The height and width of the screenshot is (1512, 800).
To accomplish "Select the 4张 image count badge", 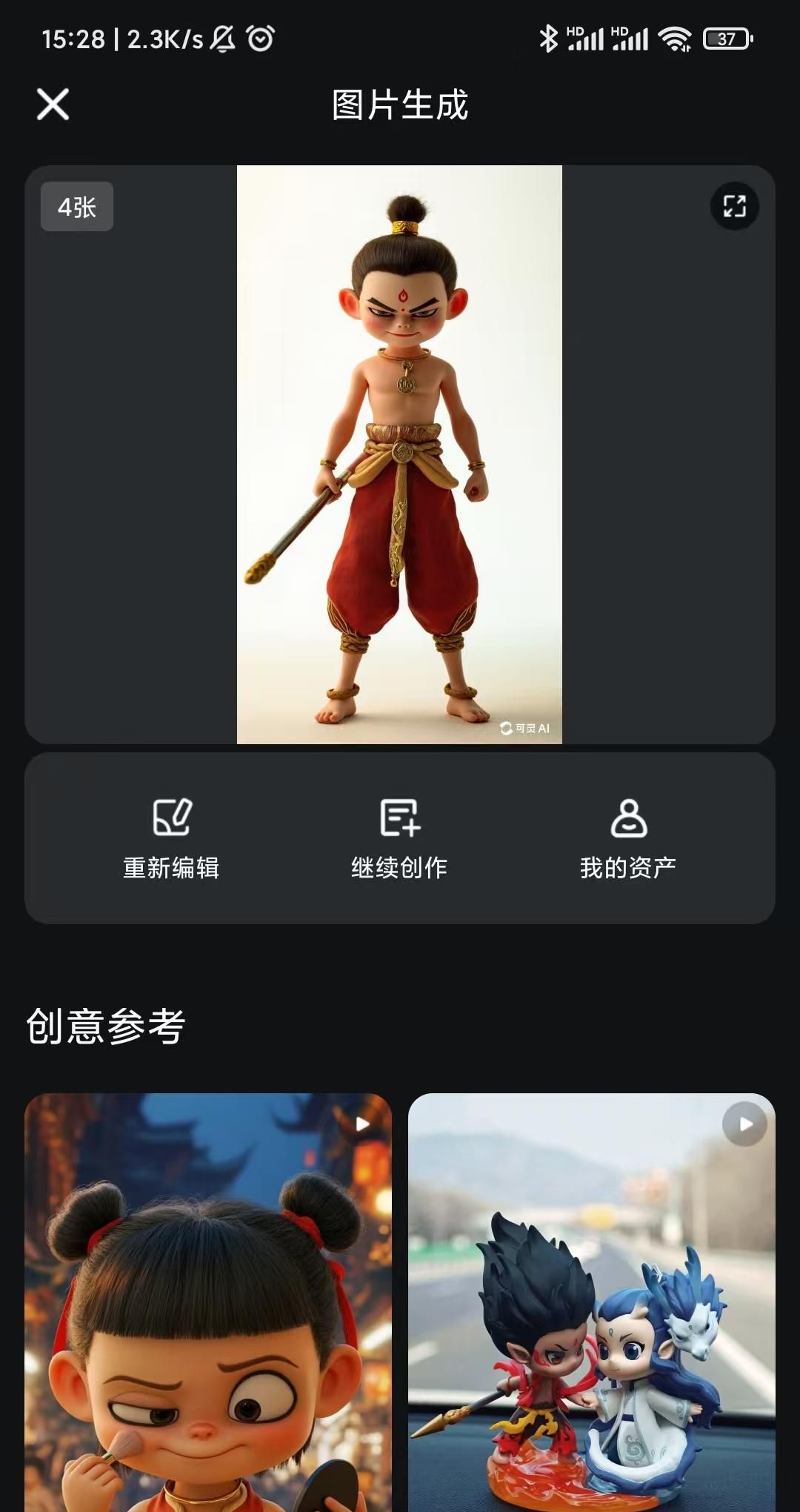I will click(x=76, y=207).
